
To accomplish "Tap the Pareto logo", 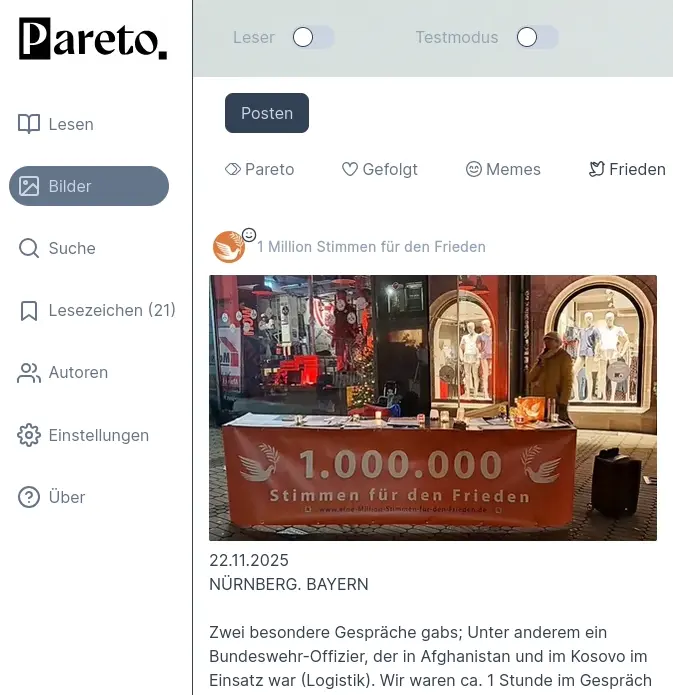I will click(x=93, y=39).
